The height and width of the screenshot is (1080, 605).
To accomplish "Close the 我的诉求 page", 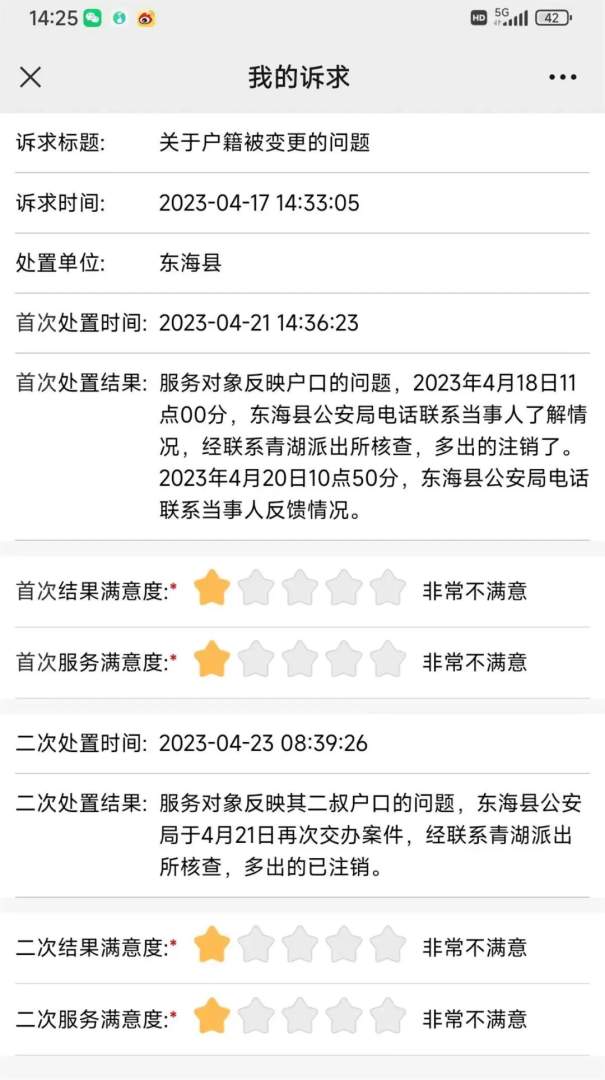I will 31,77.
